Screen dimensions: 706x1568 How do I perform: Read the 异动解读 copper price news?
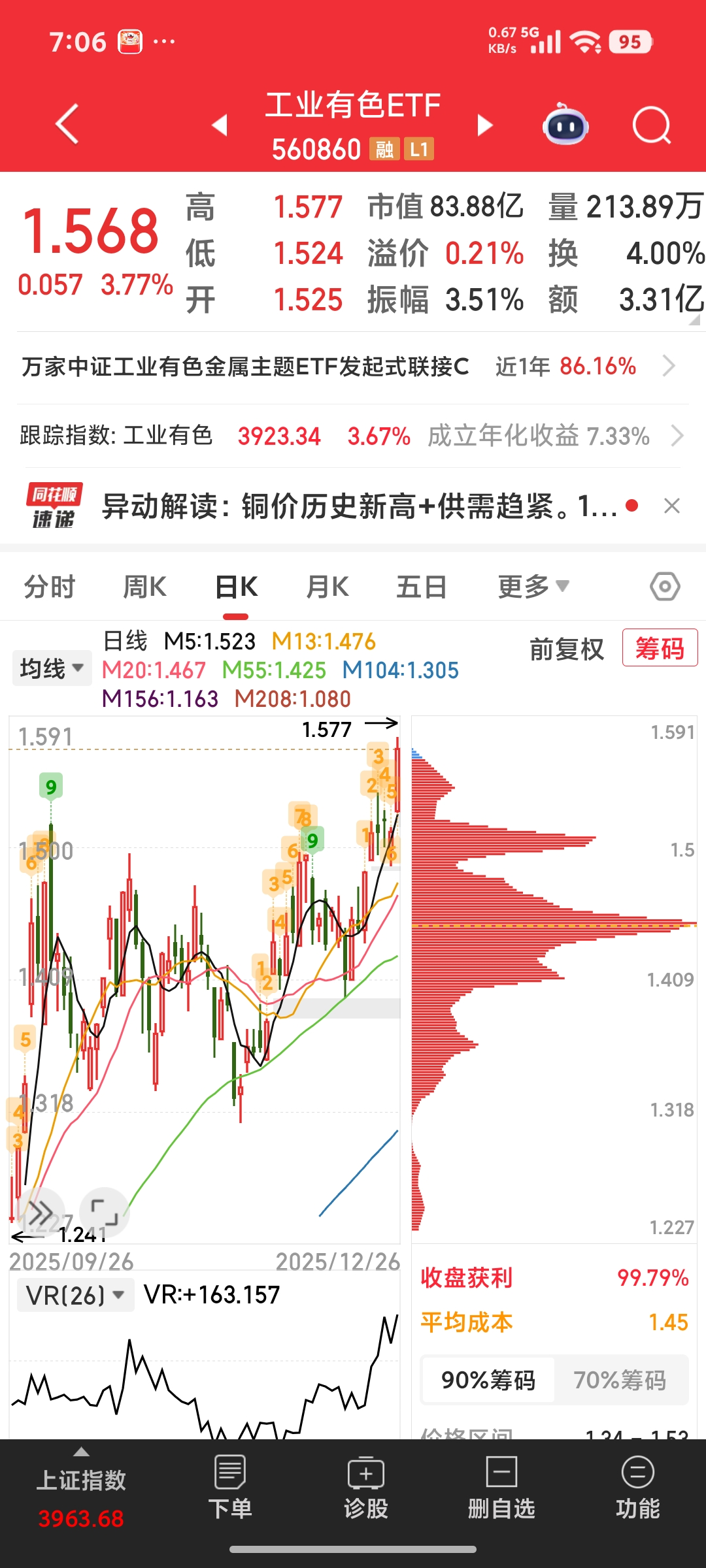(360, 506)
